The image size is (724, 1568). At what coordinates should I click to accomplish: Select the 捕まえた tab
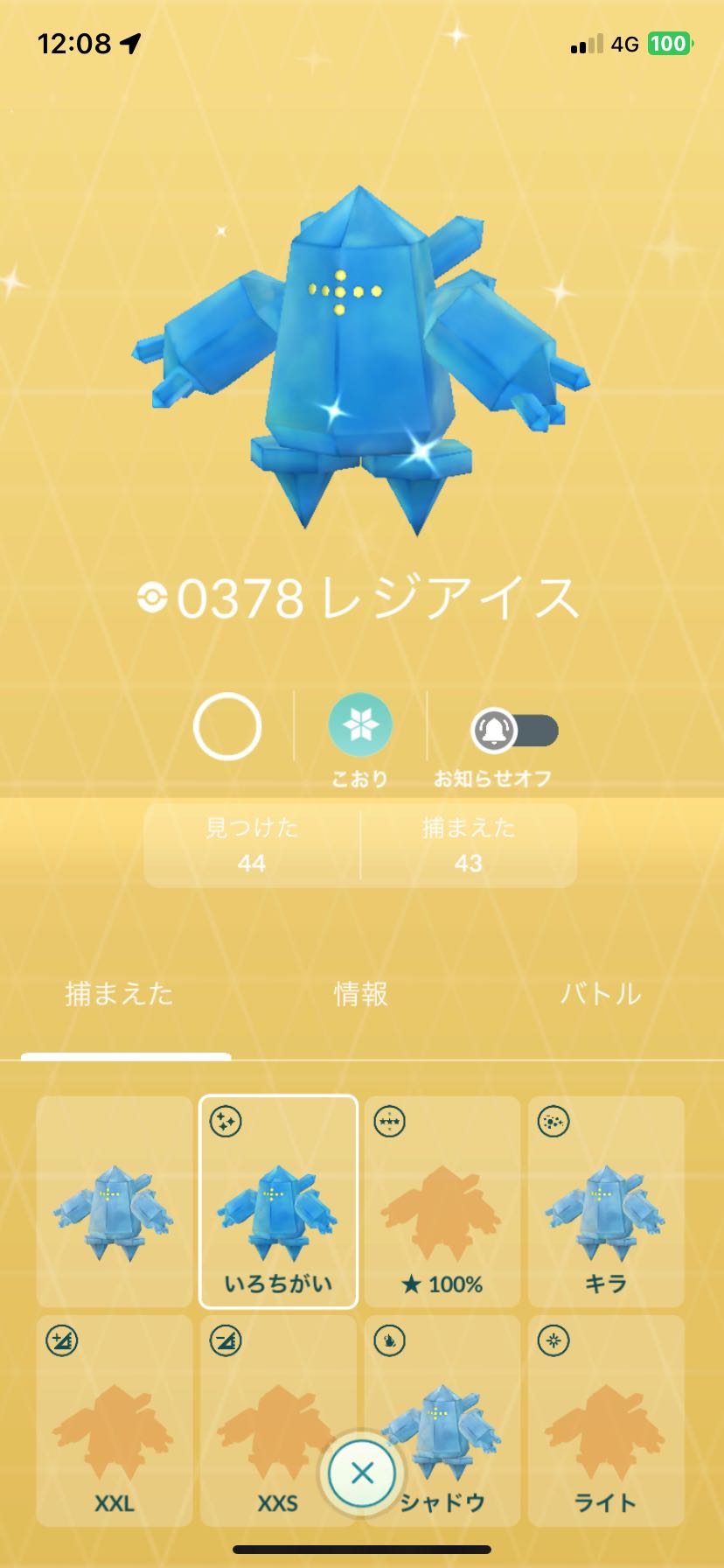(119, 994)
